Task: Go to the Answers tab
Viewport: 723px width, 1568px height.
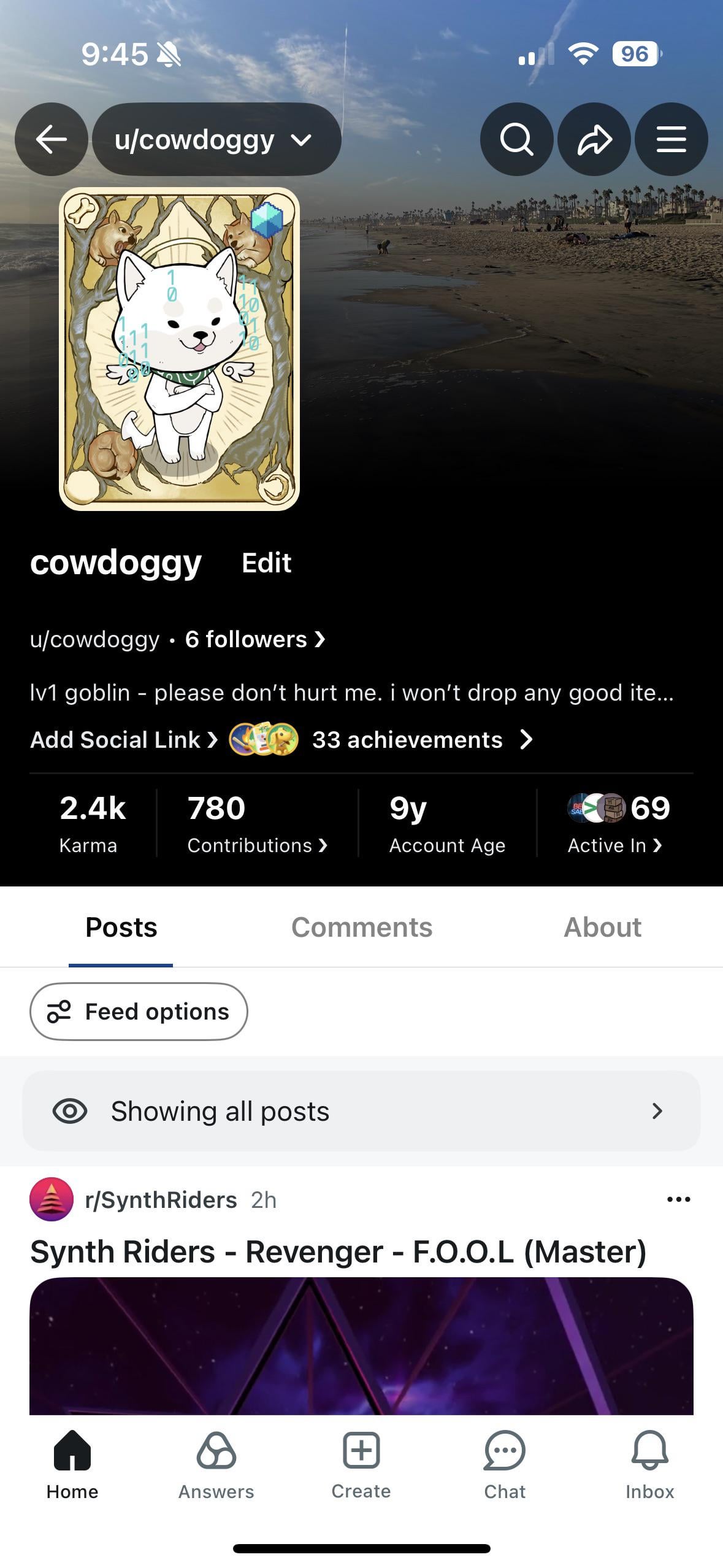Action: [216, 1465]
